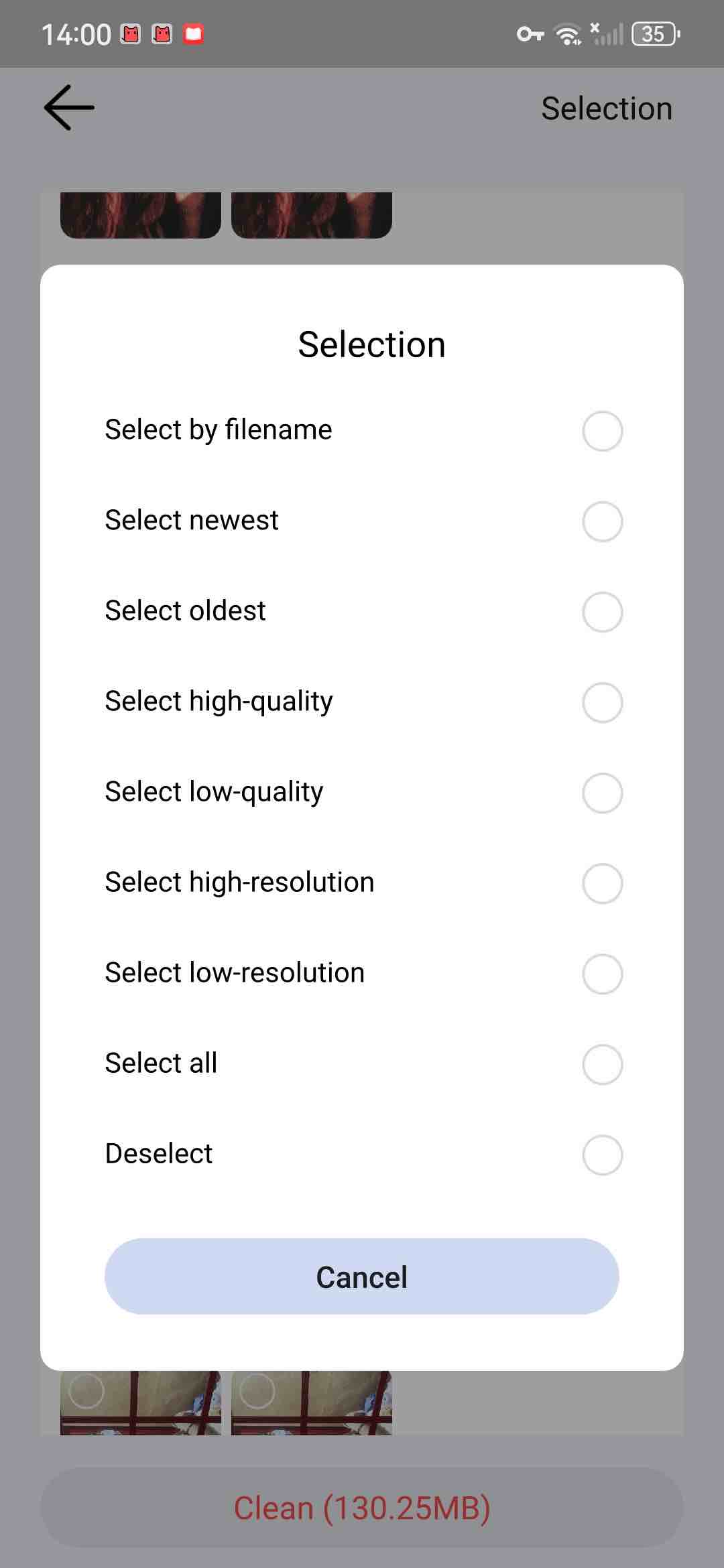Screen dimensions: 724x1568
Task: Choose Select oldest
Action: click(601, 612)
